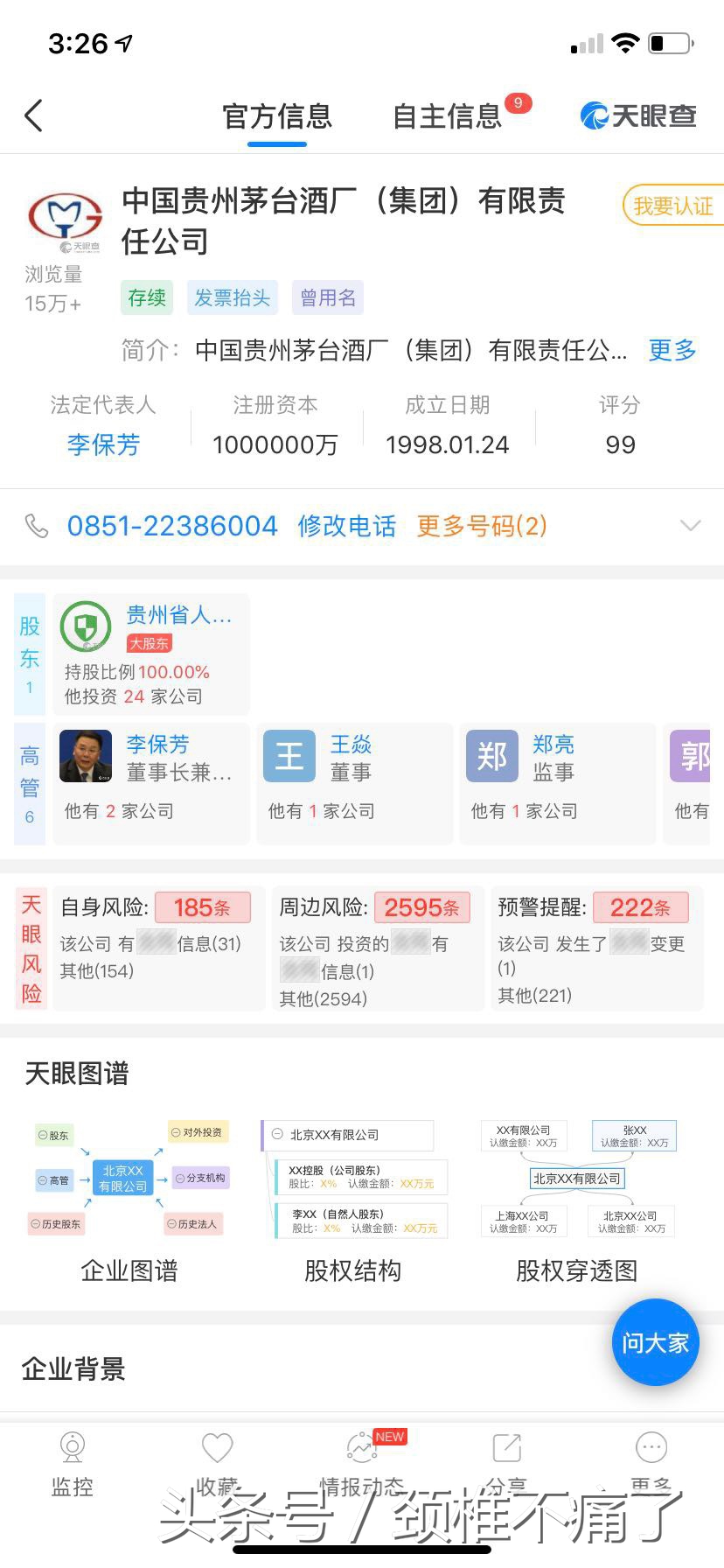Screen dimensions: 724x1568
Task: Tap the phone icon beside the number
Action: pyautogui.click(x=38, y=526)
